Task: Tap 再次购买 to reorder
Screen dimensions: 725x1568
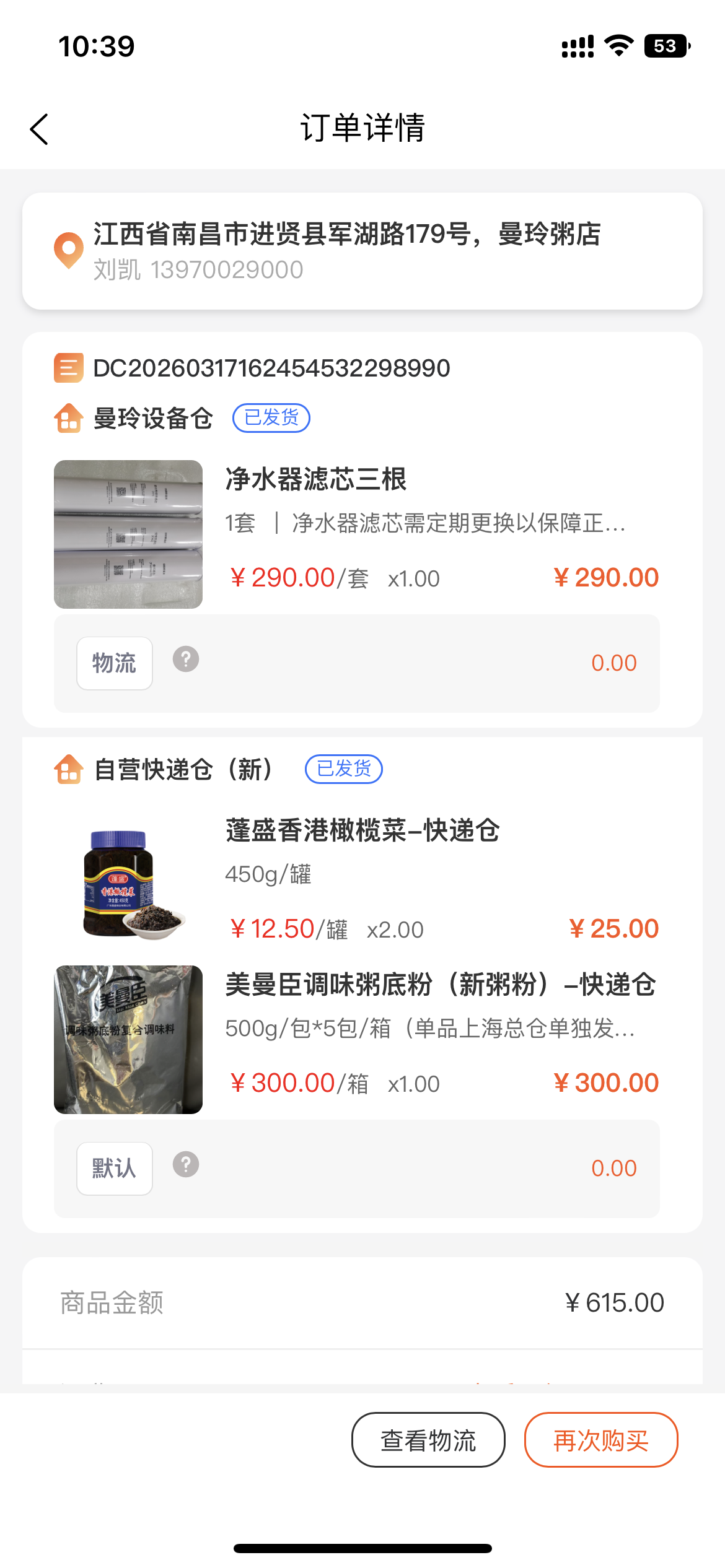Action: 600,1440
